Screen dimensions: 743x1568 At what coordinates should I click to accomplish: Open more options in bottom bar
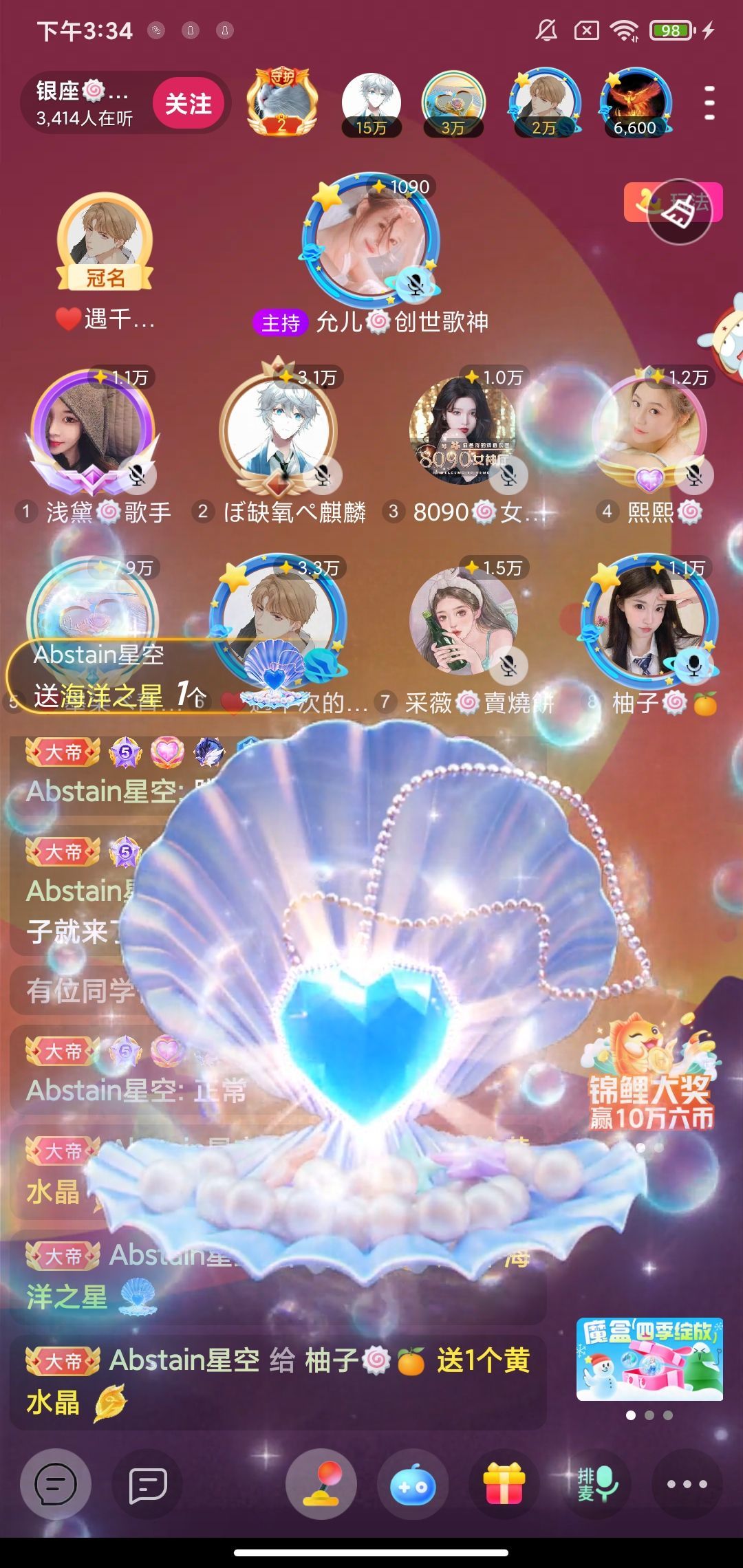click(x=687, y=1484)
